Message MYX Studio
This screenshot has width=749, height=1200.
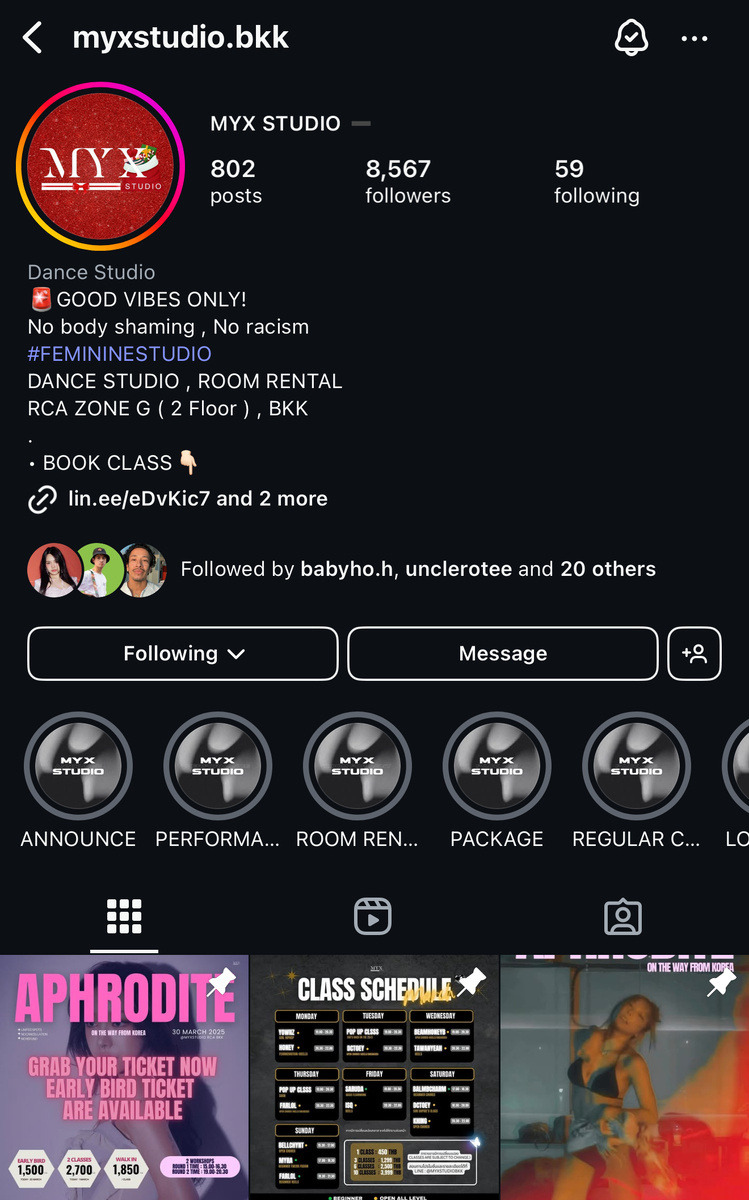503,654
